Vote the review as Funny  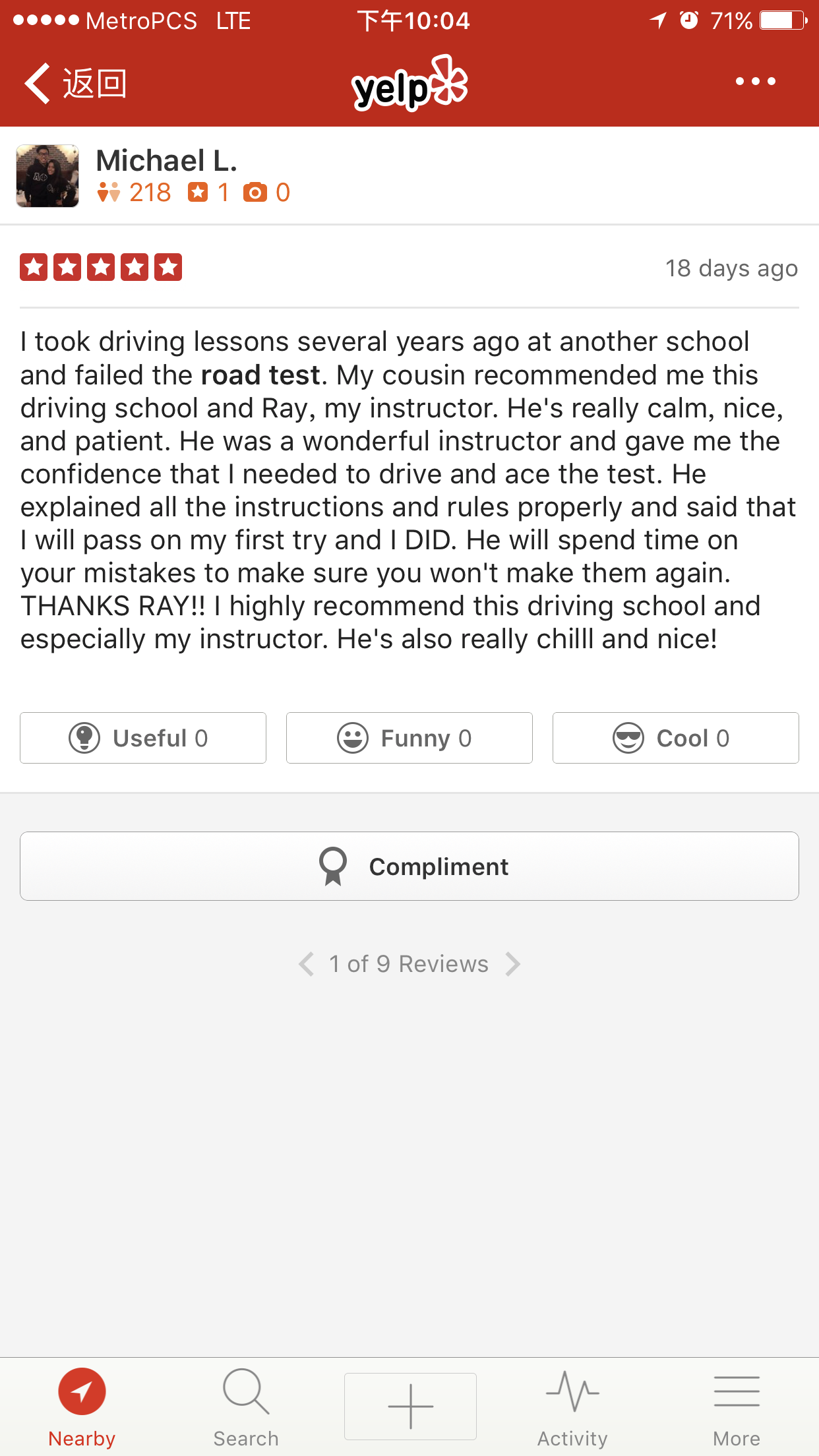(409, 738)
